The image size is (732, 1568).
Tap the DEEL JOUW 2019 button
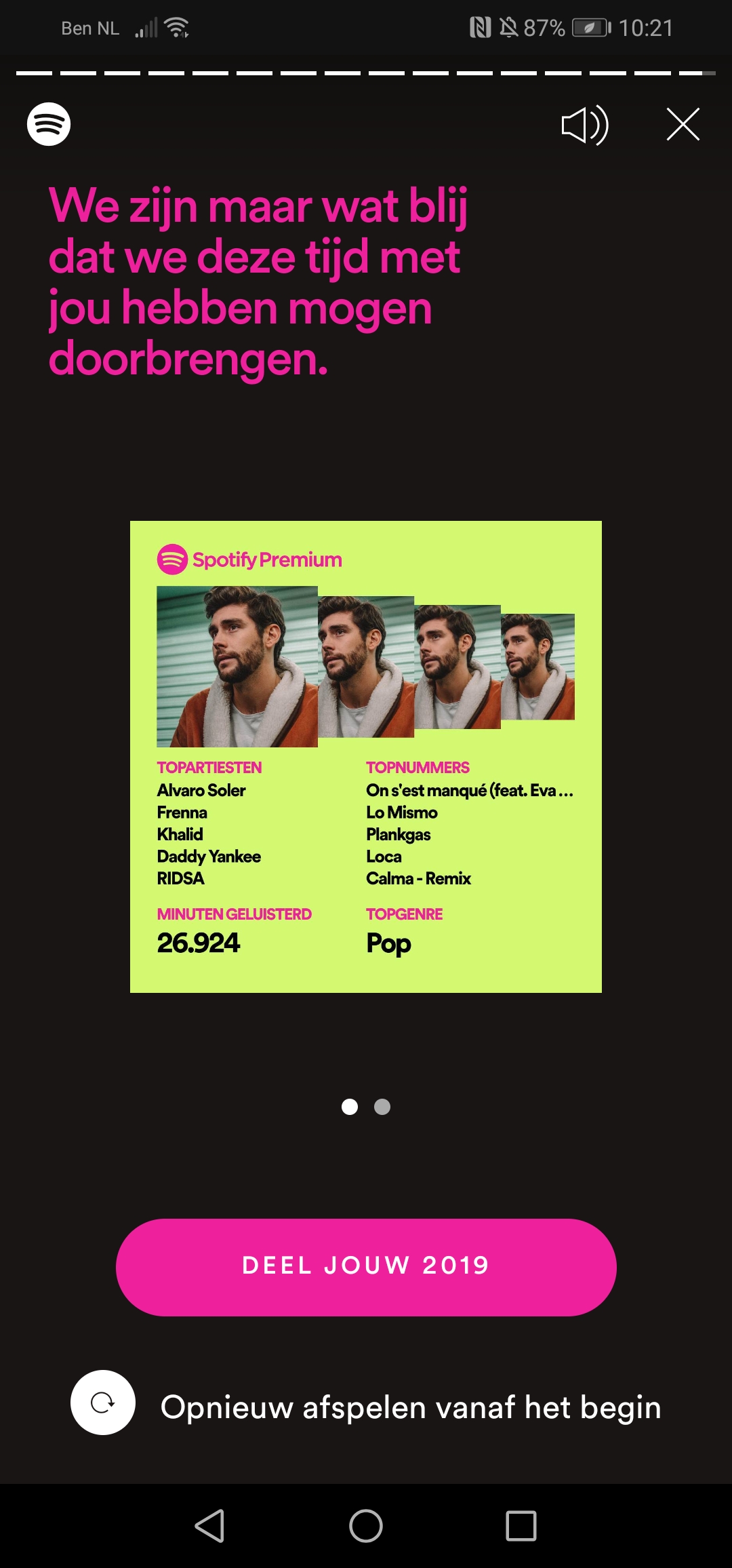coord(366,1267)
